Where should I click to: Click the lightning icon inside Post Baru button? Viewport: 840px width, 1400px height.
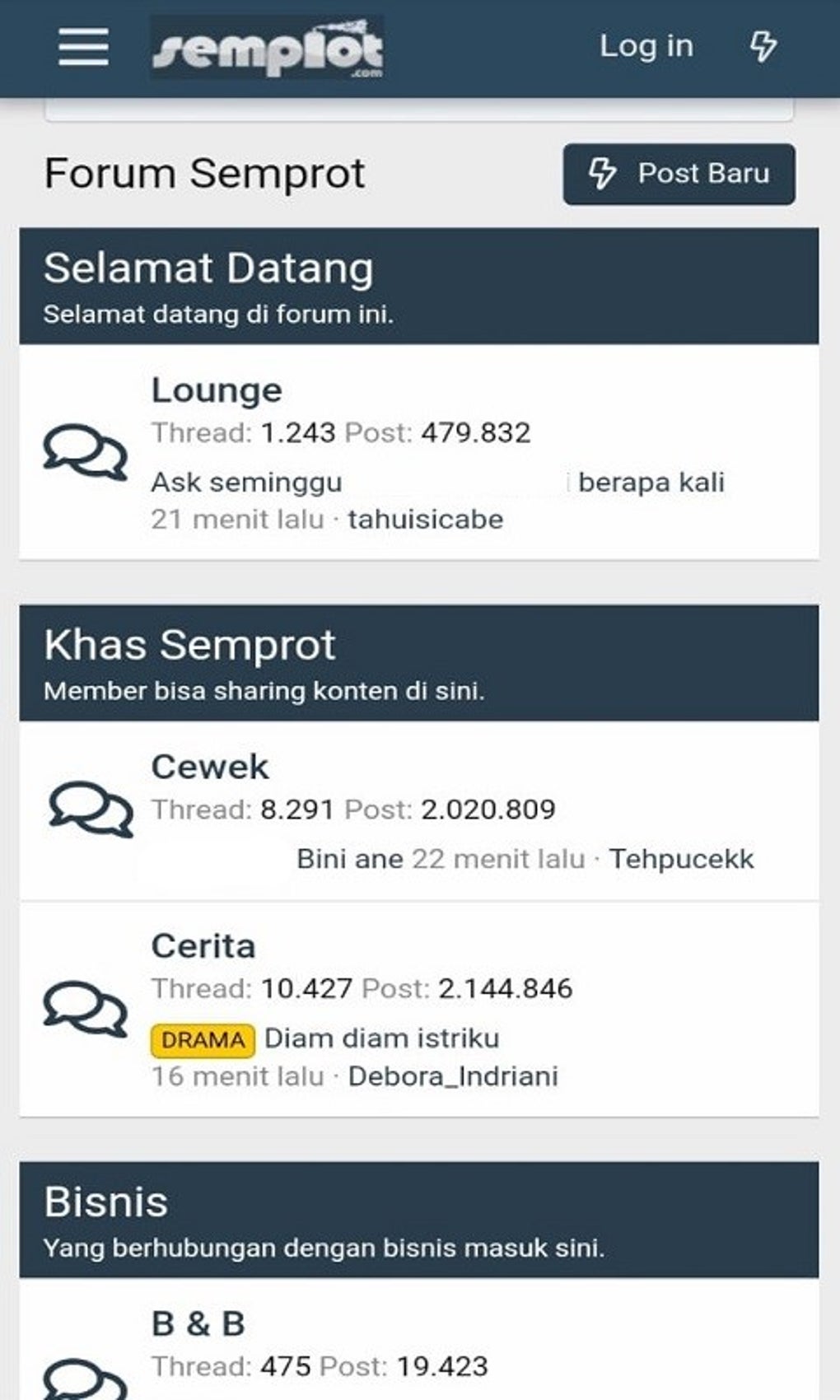coord(602,174)
